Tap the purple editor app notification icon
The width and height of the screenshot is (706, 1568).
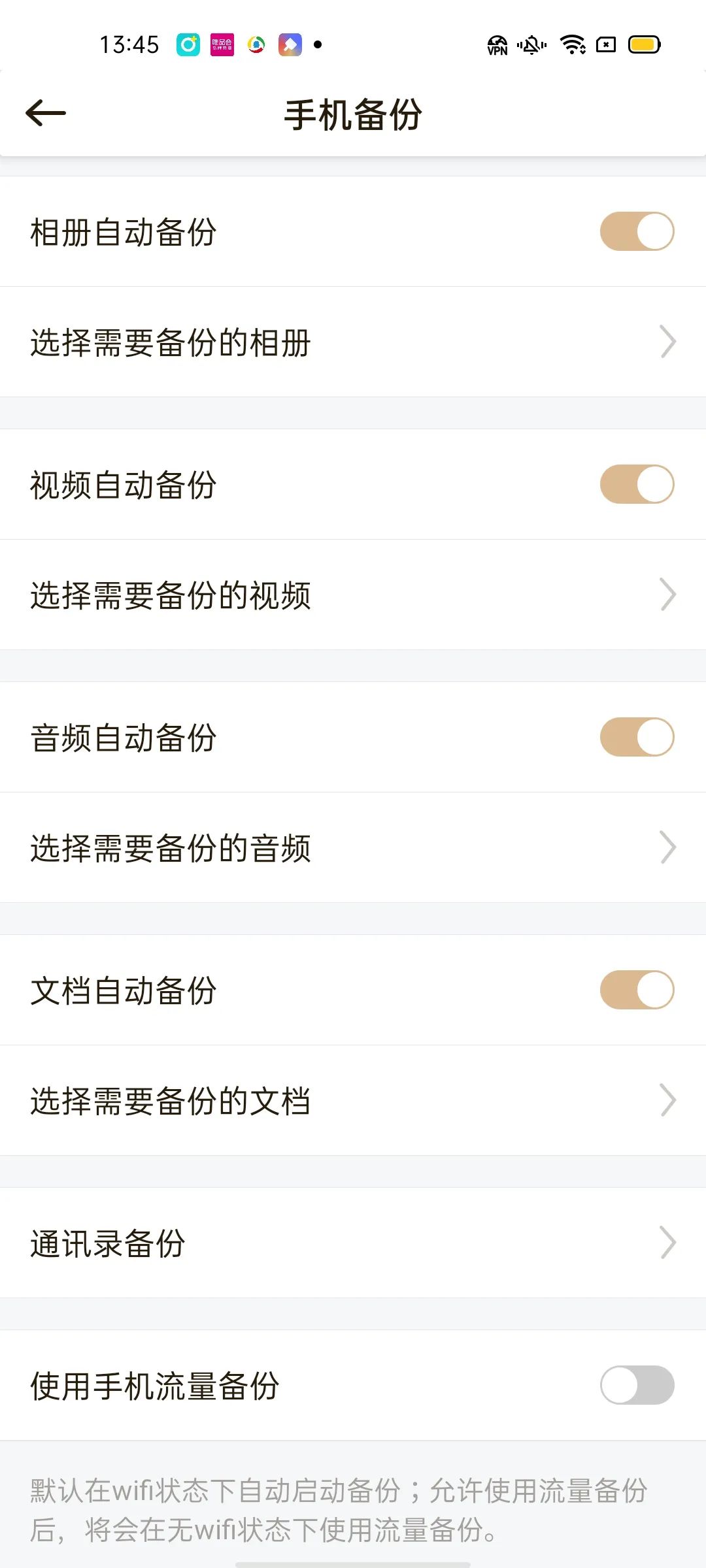[290, 44]
